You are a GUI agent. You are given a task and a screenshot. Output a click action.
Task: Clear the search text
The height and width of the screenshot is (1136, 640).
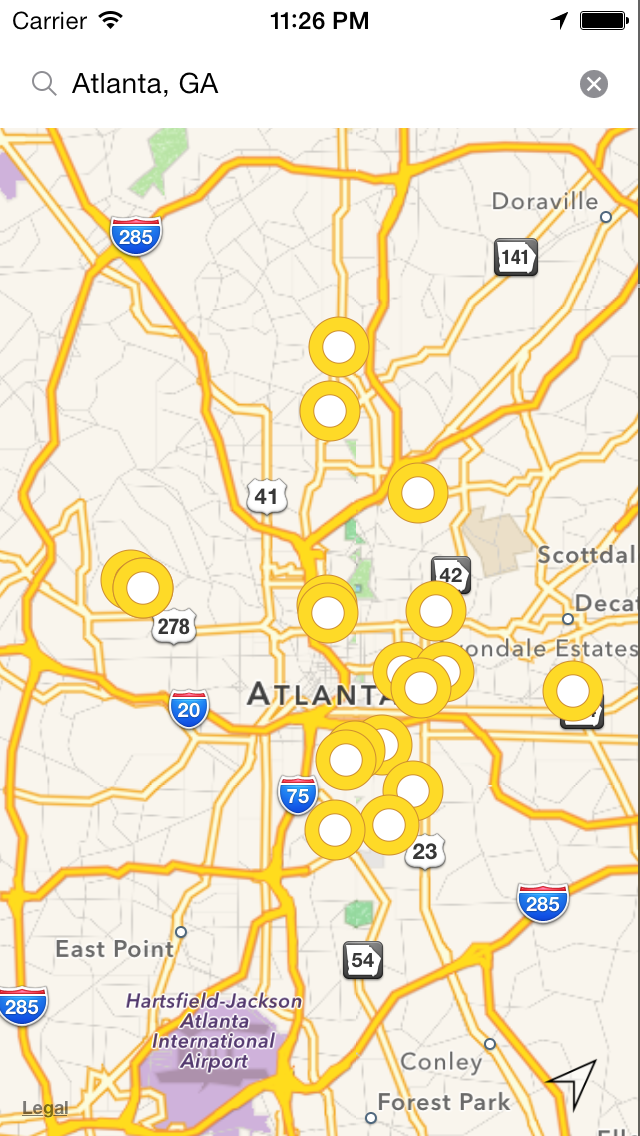pyautogui.click(x=594, y=84)
